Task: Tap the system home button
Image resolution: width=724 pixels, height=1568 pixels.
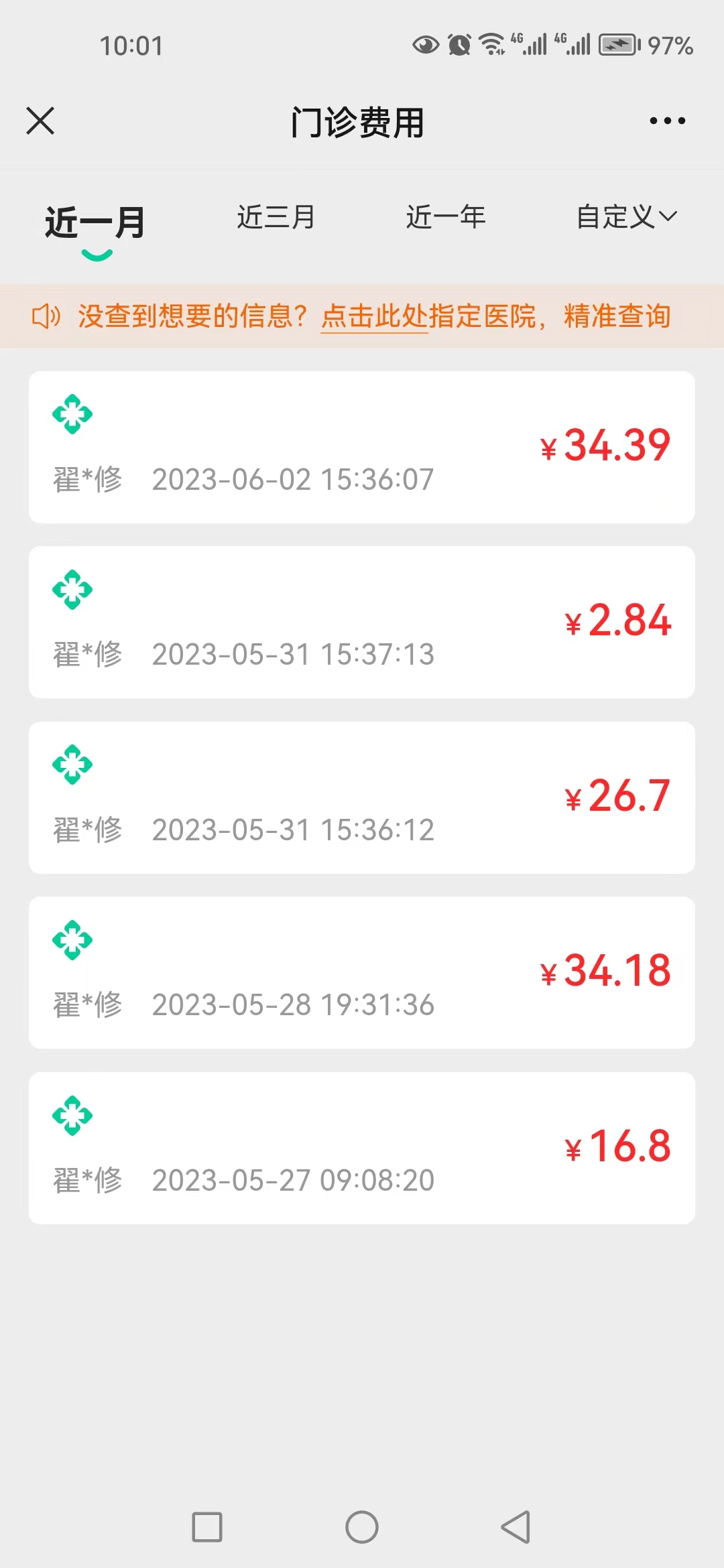Action: point(362,1527)
